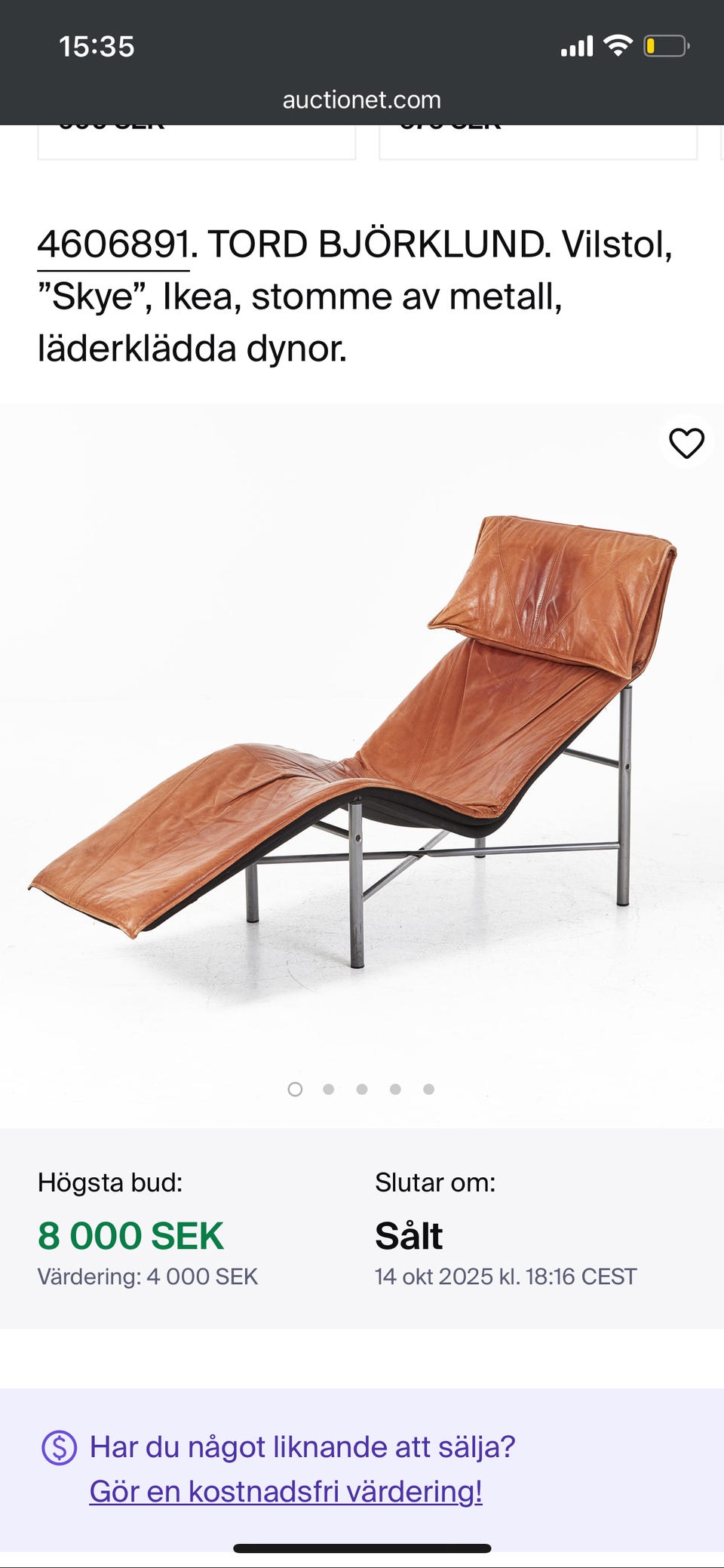The height and width of the screenshot is (1568, 724).
Task: Favorite this lot with the heart icon
Action: 686,442
